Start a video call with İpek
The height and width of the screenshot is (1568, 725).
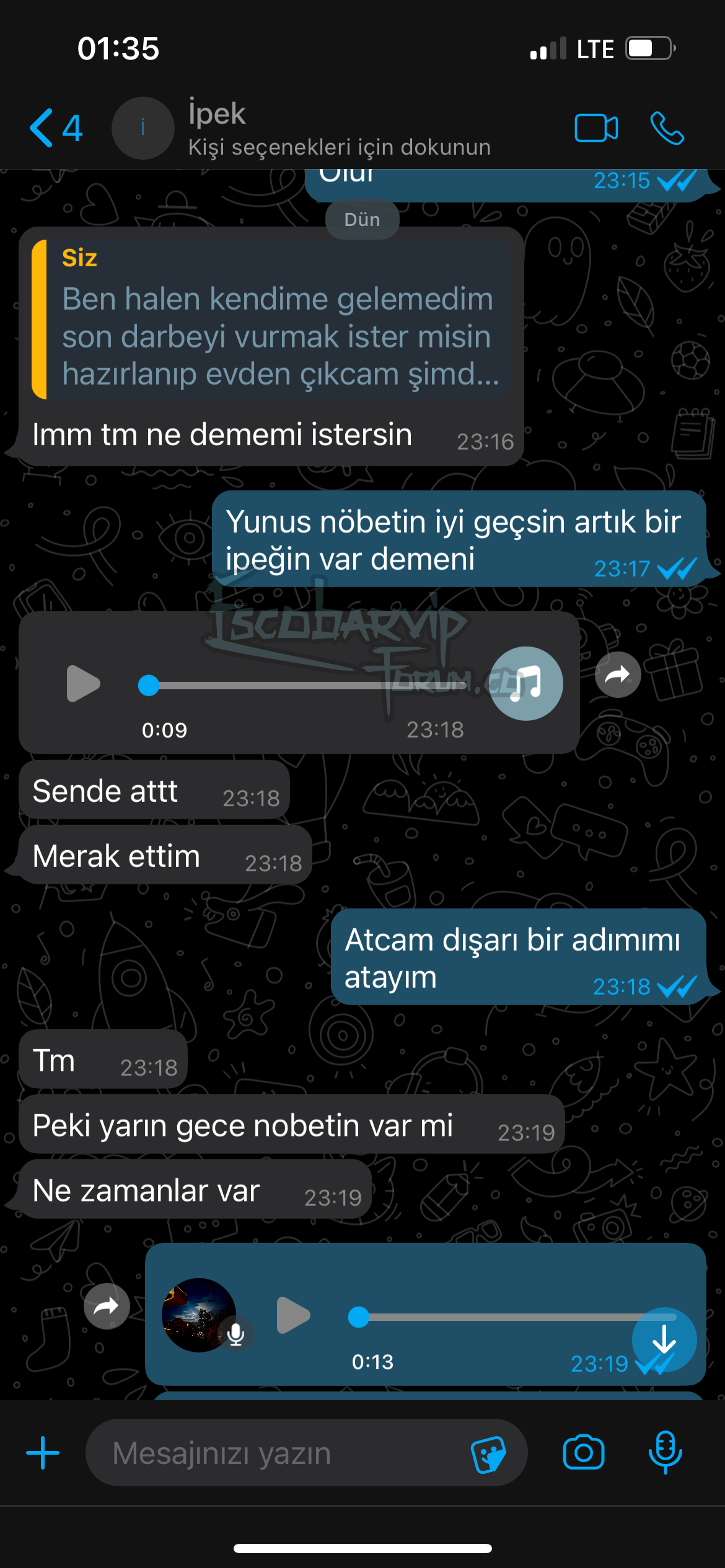[x=596, y=128]
